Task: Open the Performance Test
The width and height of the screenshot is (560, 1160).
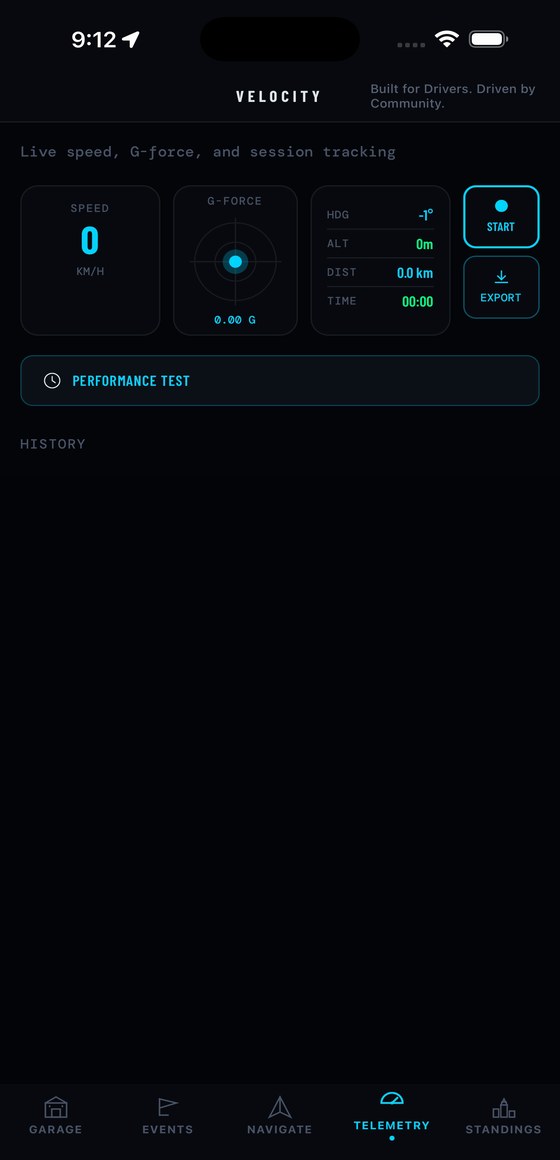Action: (280, 380)
